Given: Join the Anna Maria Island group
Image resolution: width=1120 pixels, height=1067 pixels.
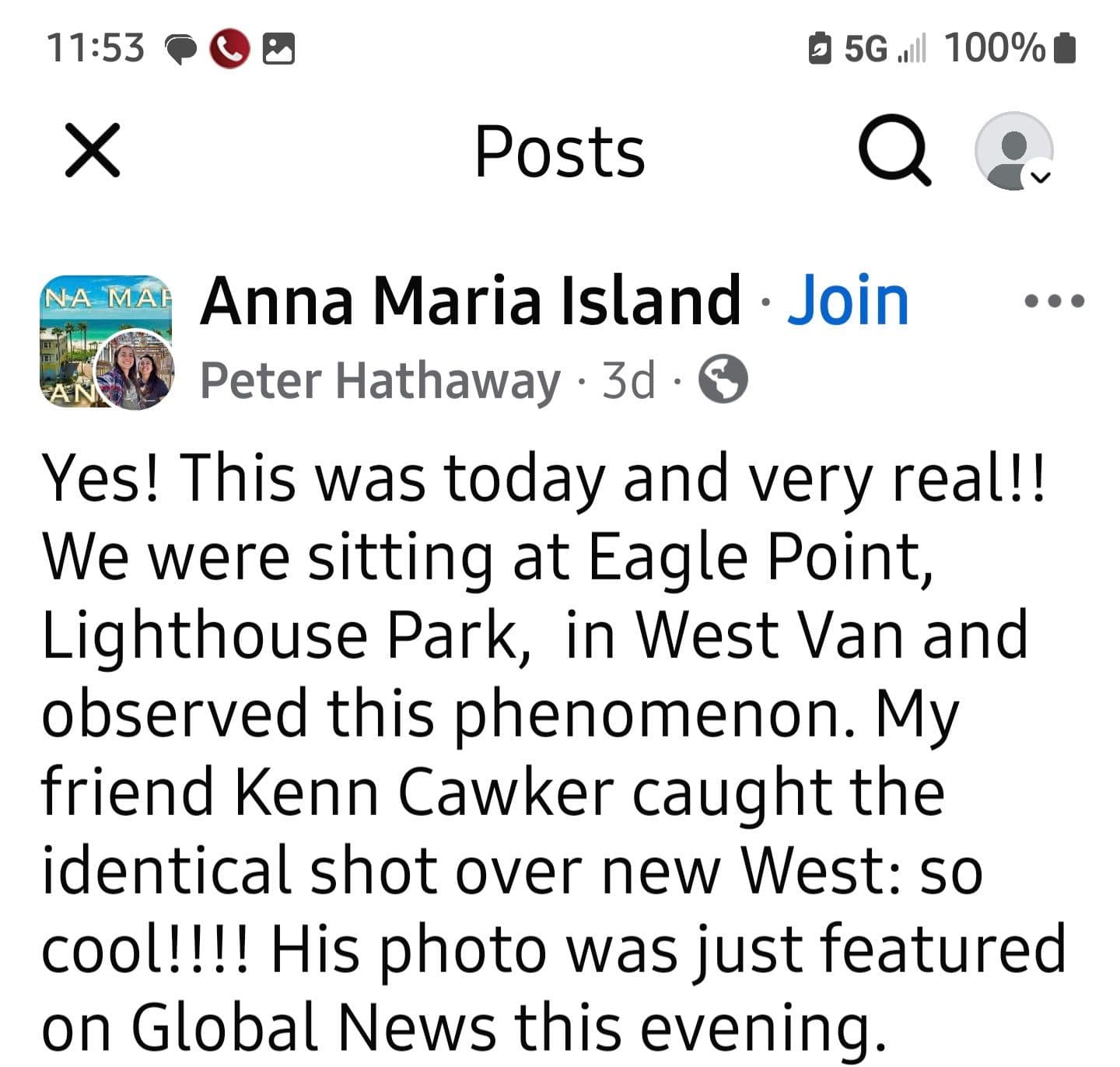Looking at the screenshot, I should tap(848, 300).
